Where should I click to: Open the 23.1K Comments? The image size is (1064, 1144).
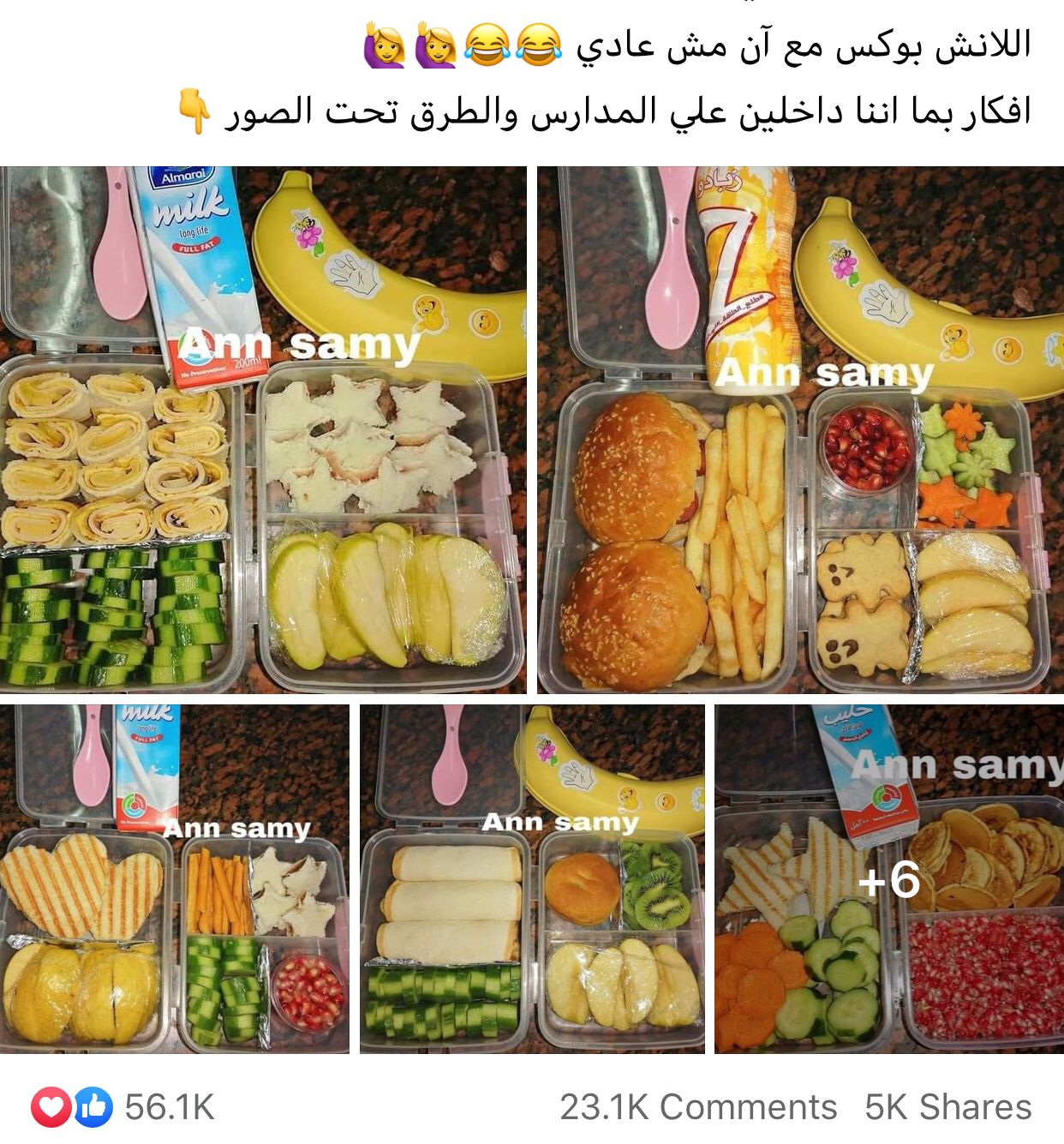pos(698,1106)
